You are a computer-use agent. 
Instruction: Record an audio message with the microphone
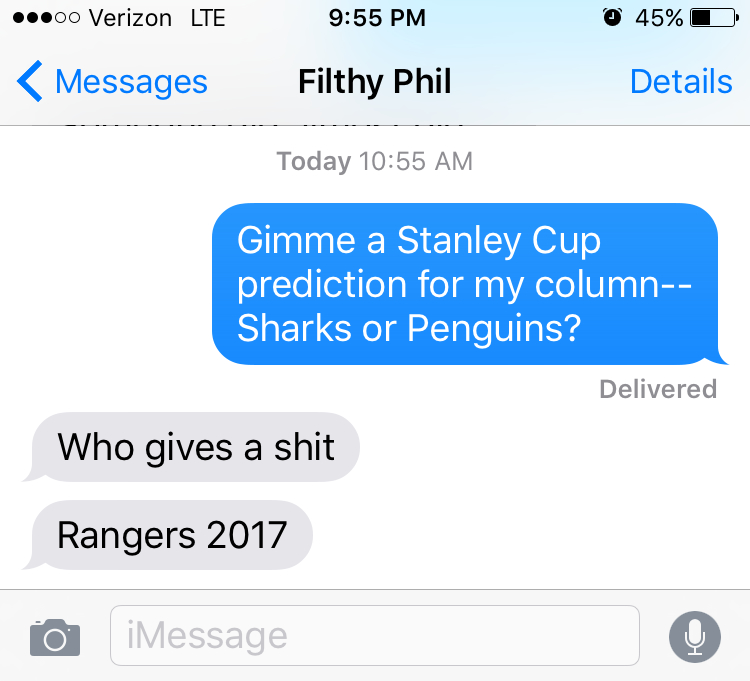coord(694,636)
